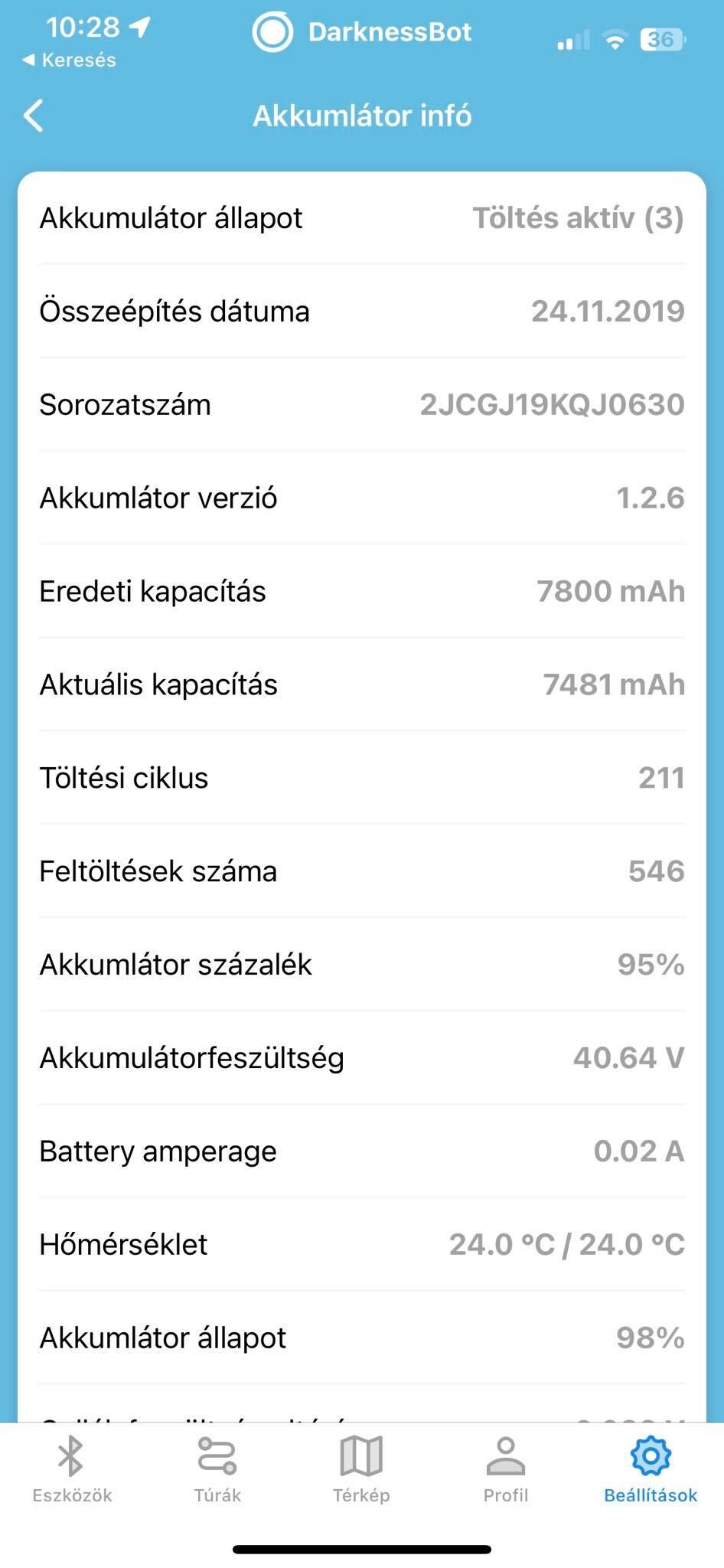Switch to the Eszközök tab
The image size is (724, 1568).
[x=72, y=1469]
